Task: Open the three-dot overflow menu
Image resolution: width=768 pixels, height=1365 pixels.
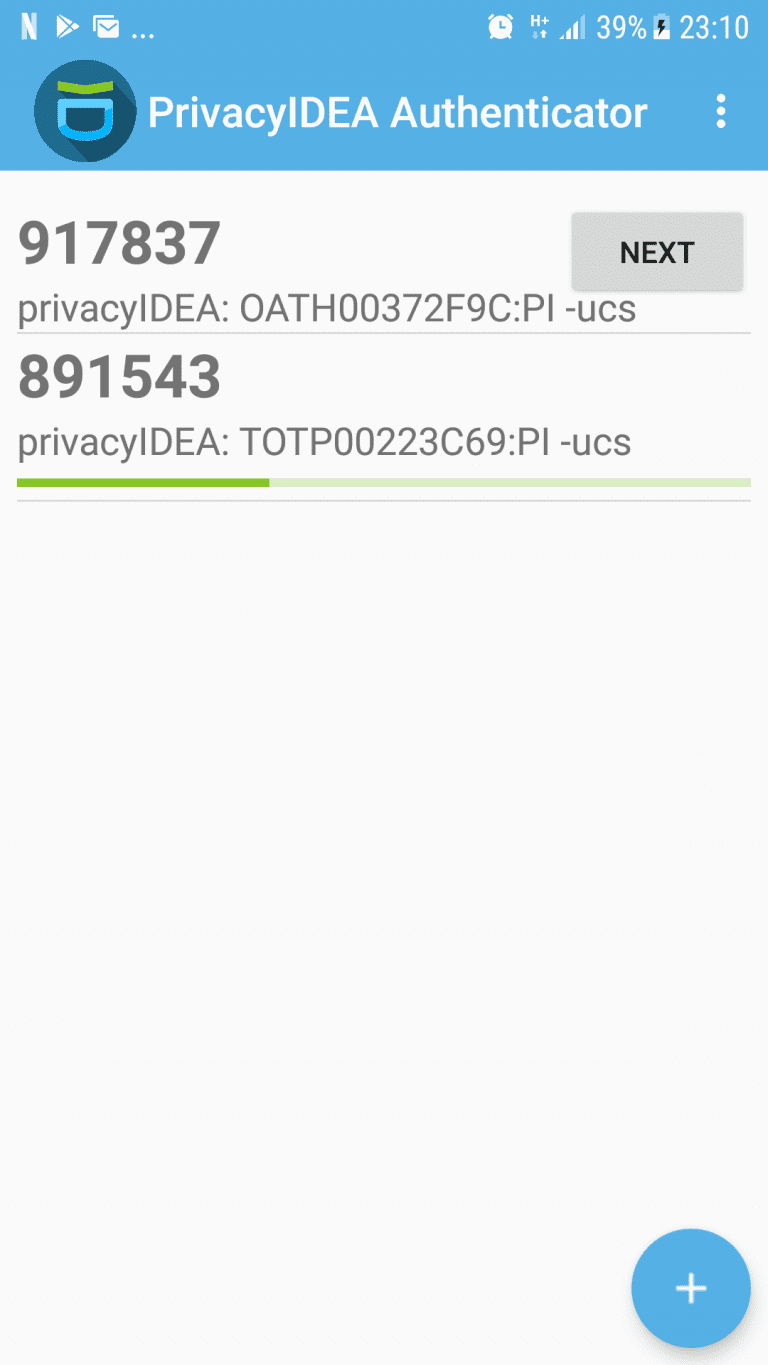Action: point(722,112)
